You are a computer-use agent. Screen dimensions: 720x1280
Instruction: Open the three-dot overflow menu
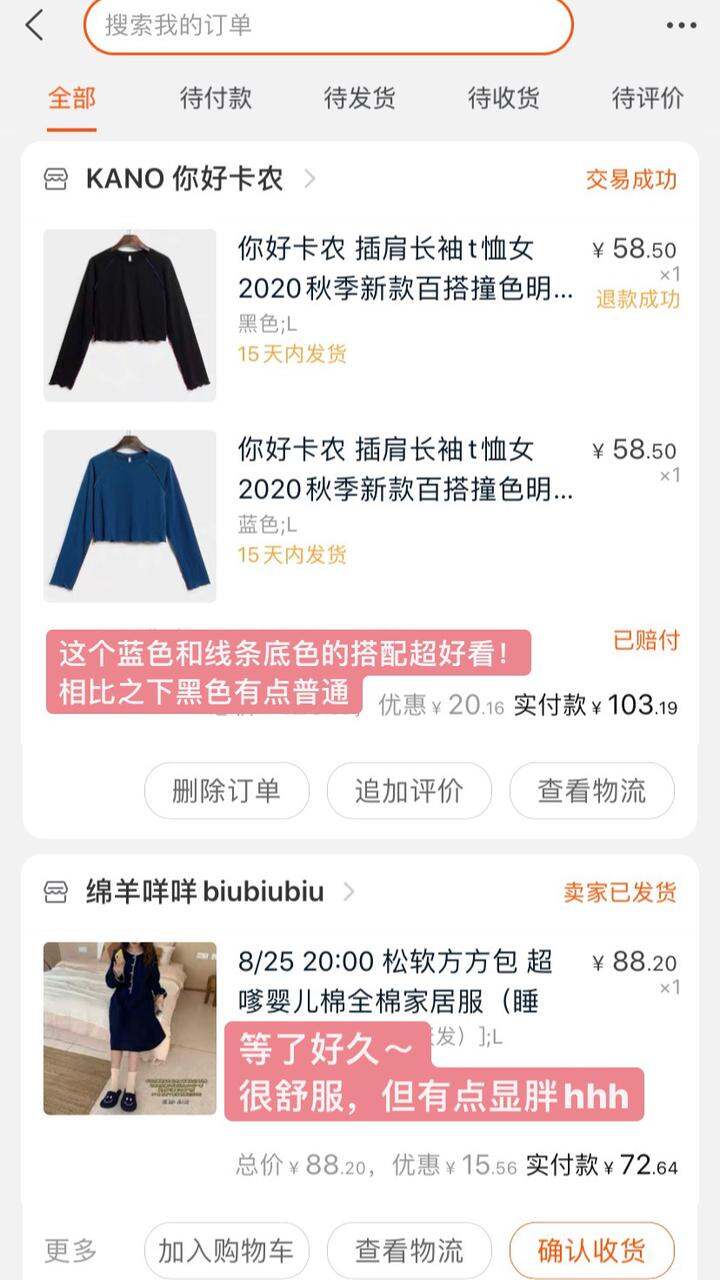click(681, 25)
